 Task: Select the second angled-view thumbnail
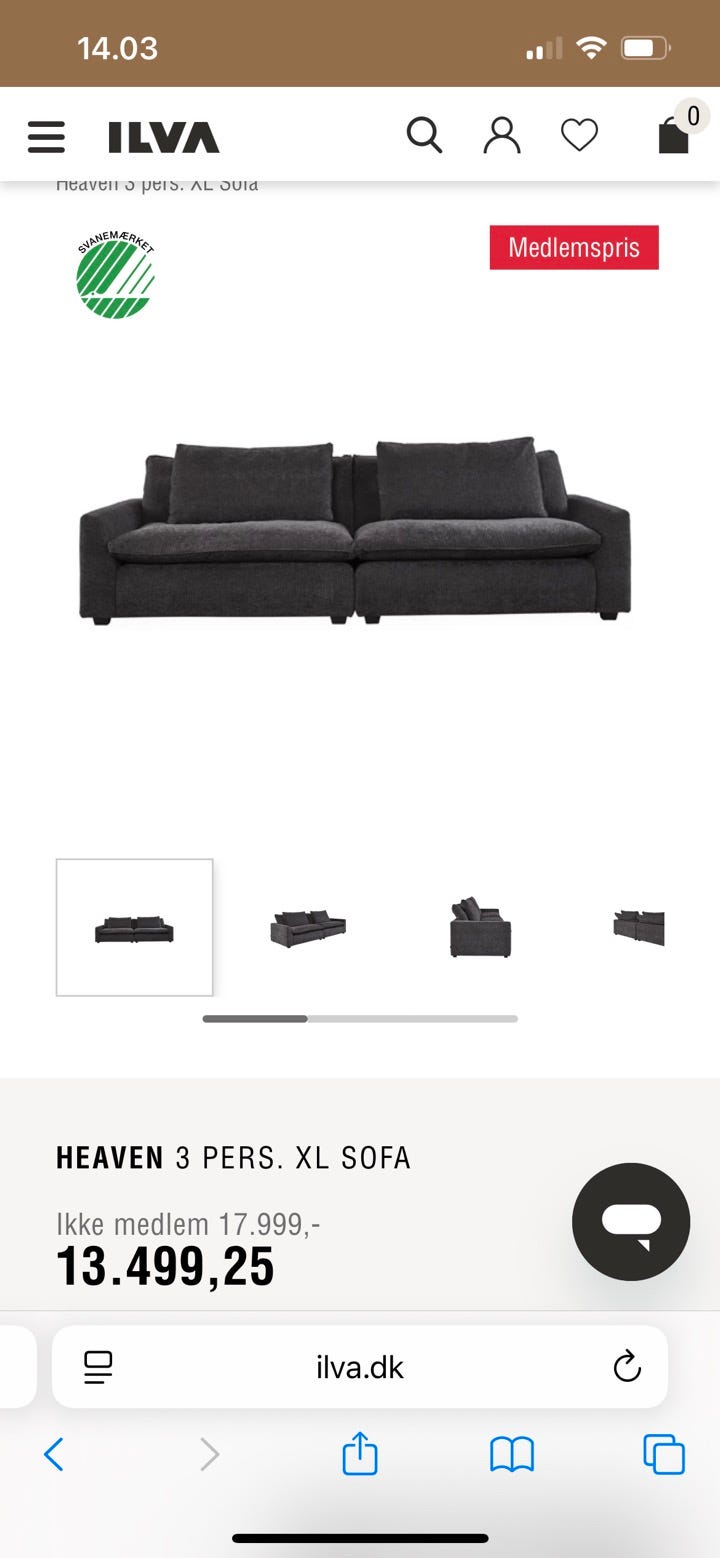(x=308, y=927)
